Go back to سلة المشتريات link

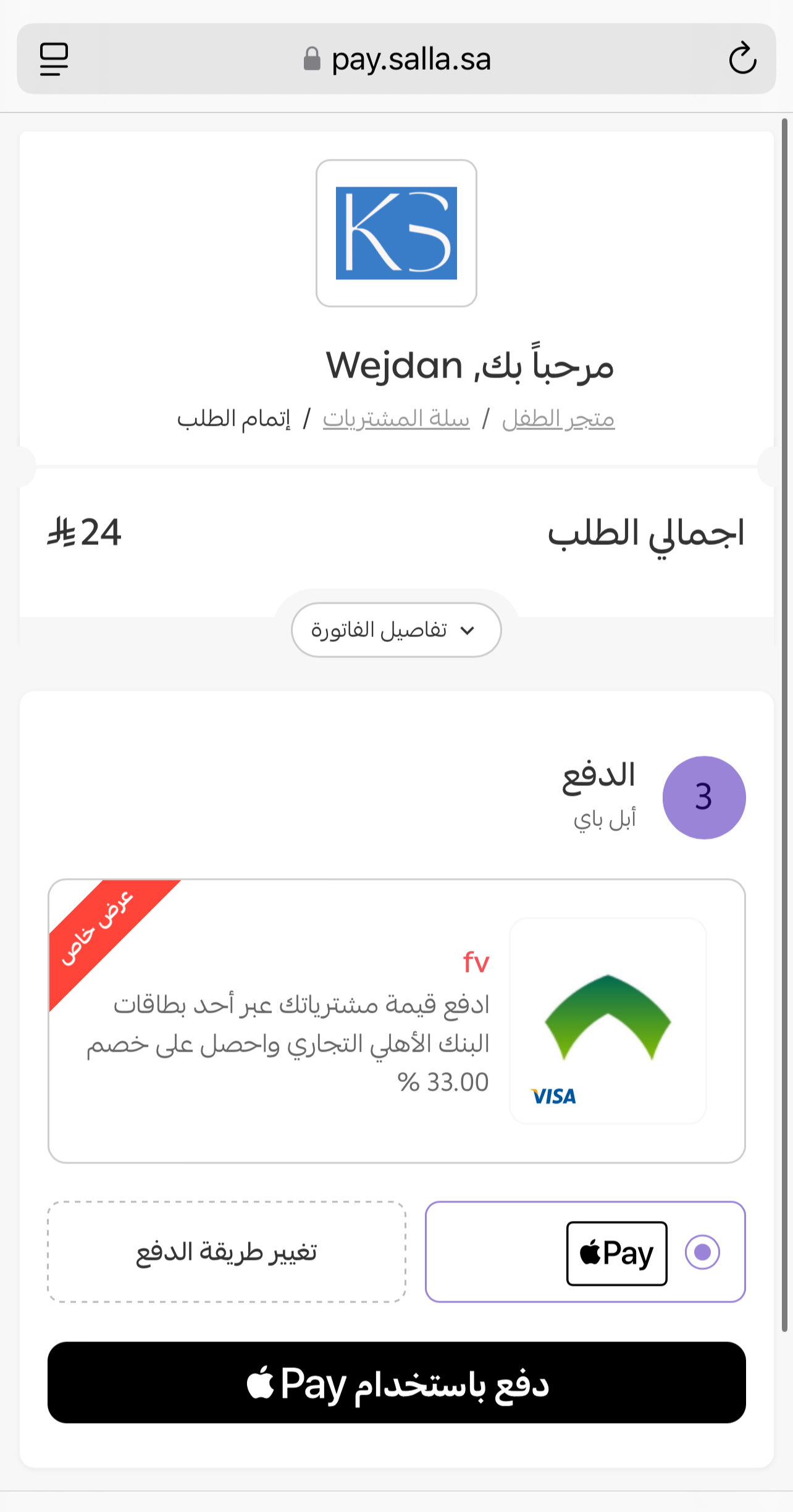click(396, 418)
